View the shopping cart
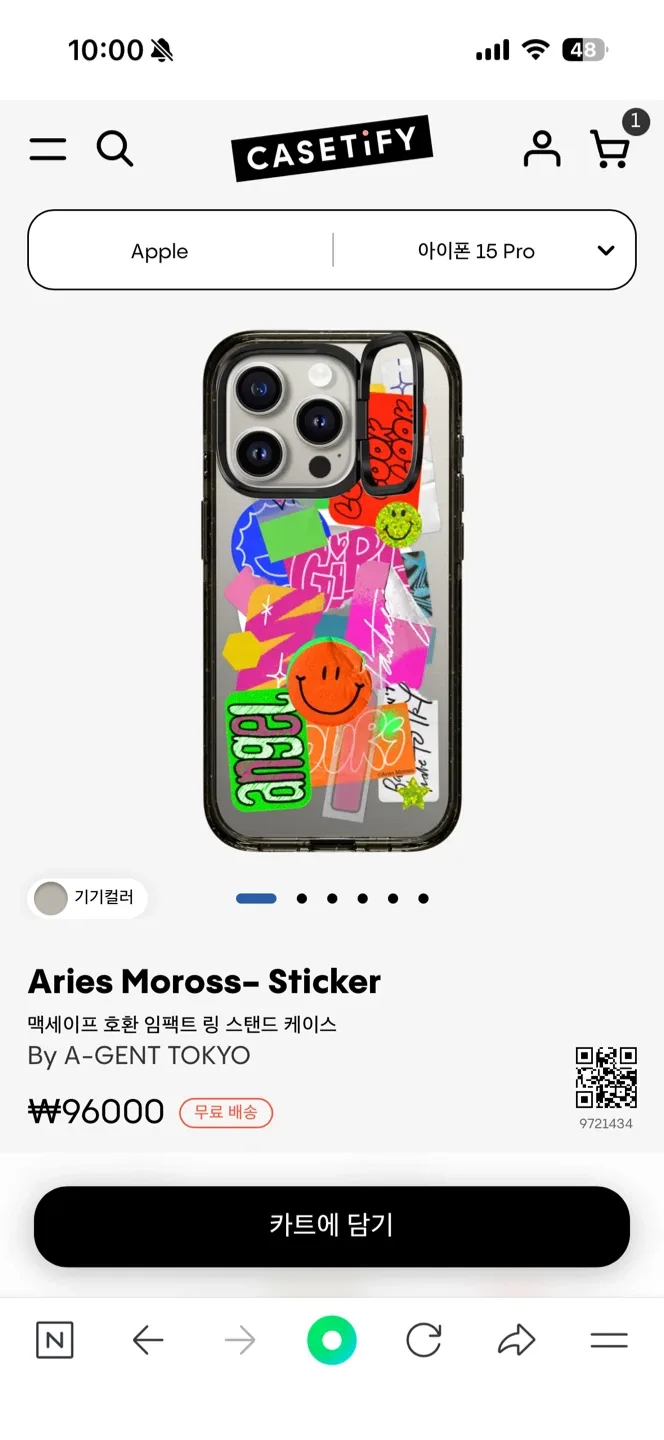This screenshot has width=664, height=1440. (610, 149)
